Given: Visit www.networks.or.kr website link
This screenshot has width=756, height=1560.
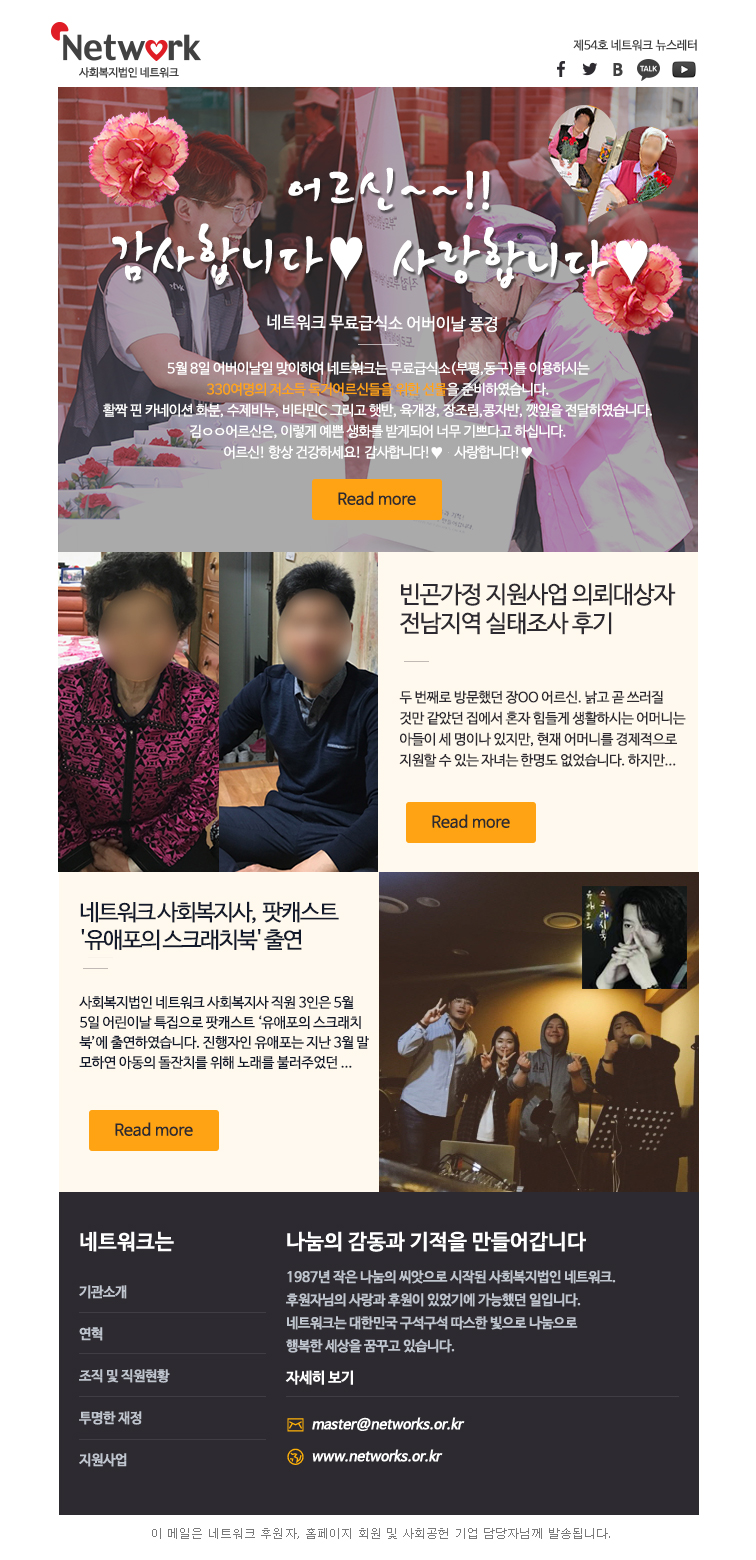Looking at the screenshot, I should tap(376, 1456).
